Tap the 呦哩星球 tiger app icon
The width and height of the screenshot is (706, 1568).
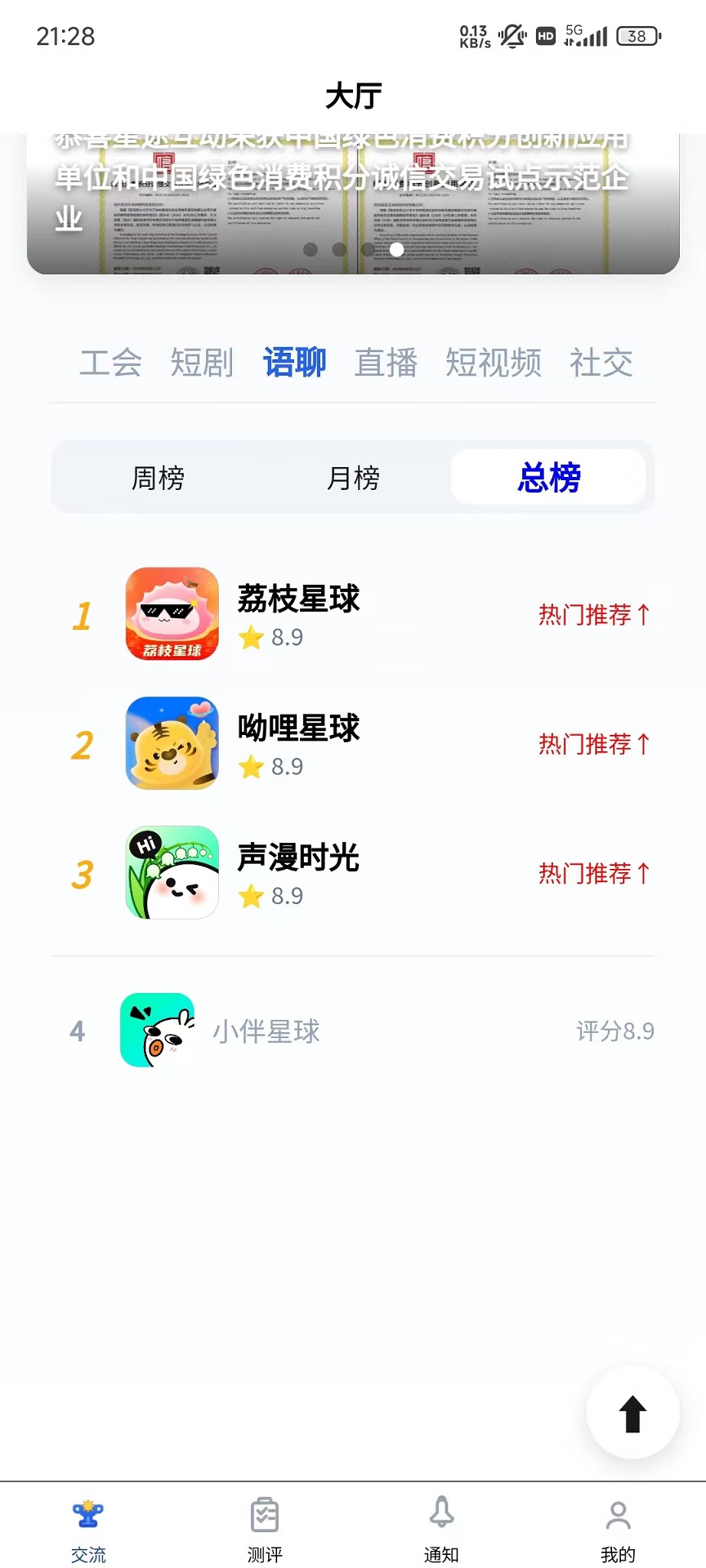pos(172,743)
